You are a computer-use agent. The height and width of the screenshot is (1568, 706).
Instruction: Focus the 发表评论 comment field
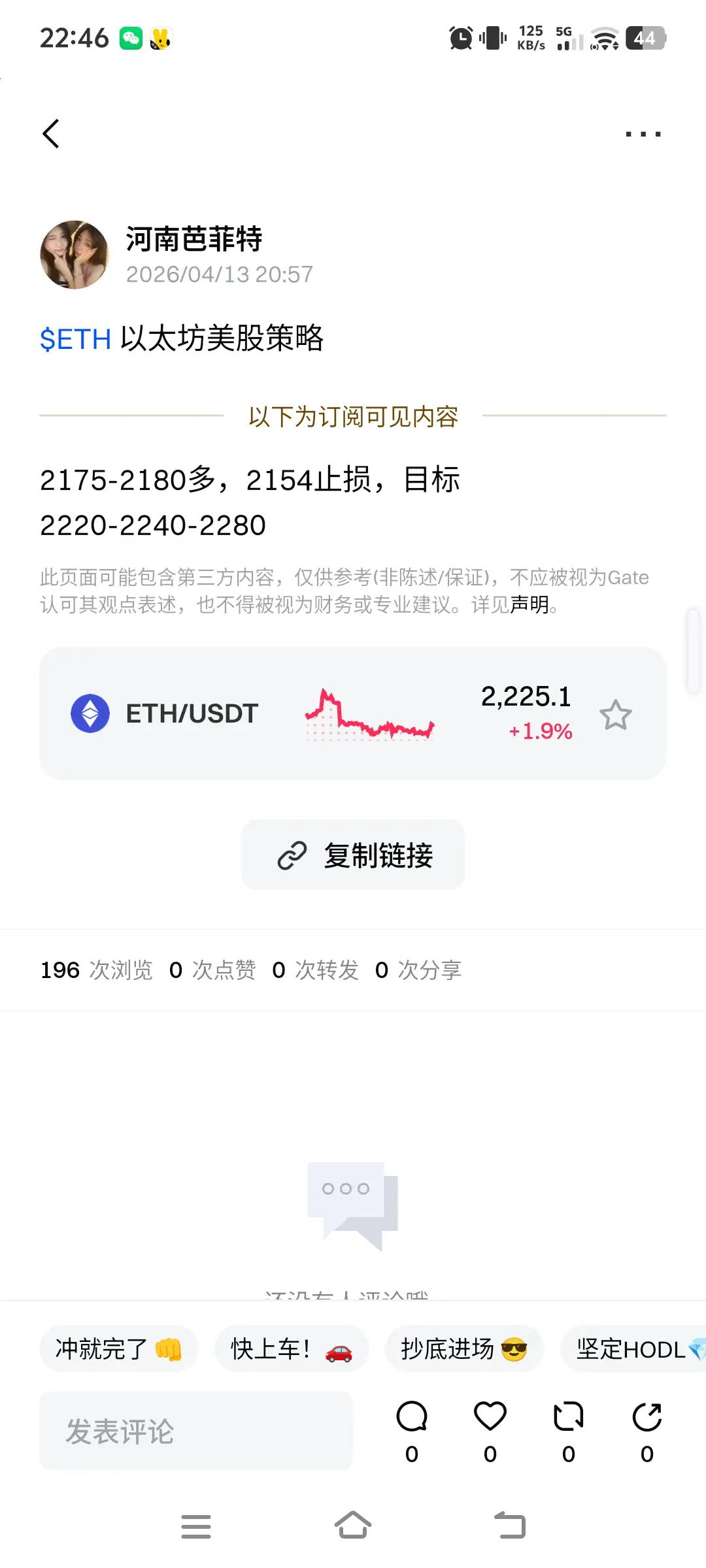coord(196,1431)
